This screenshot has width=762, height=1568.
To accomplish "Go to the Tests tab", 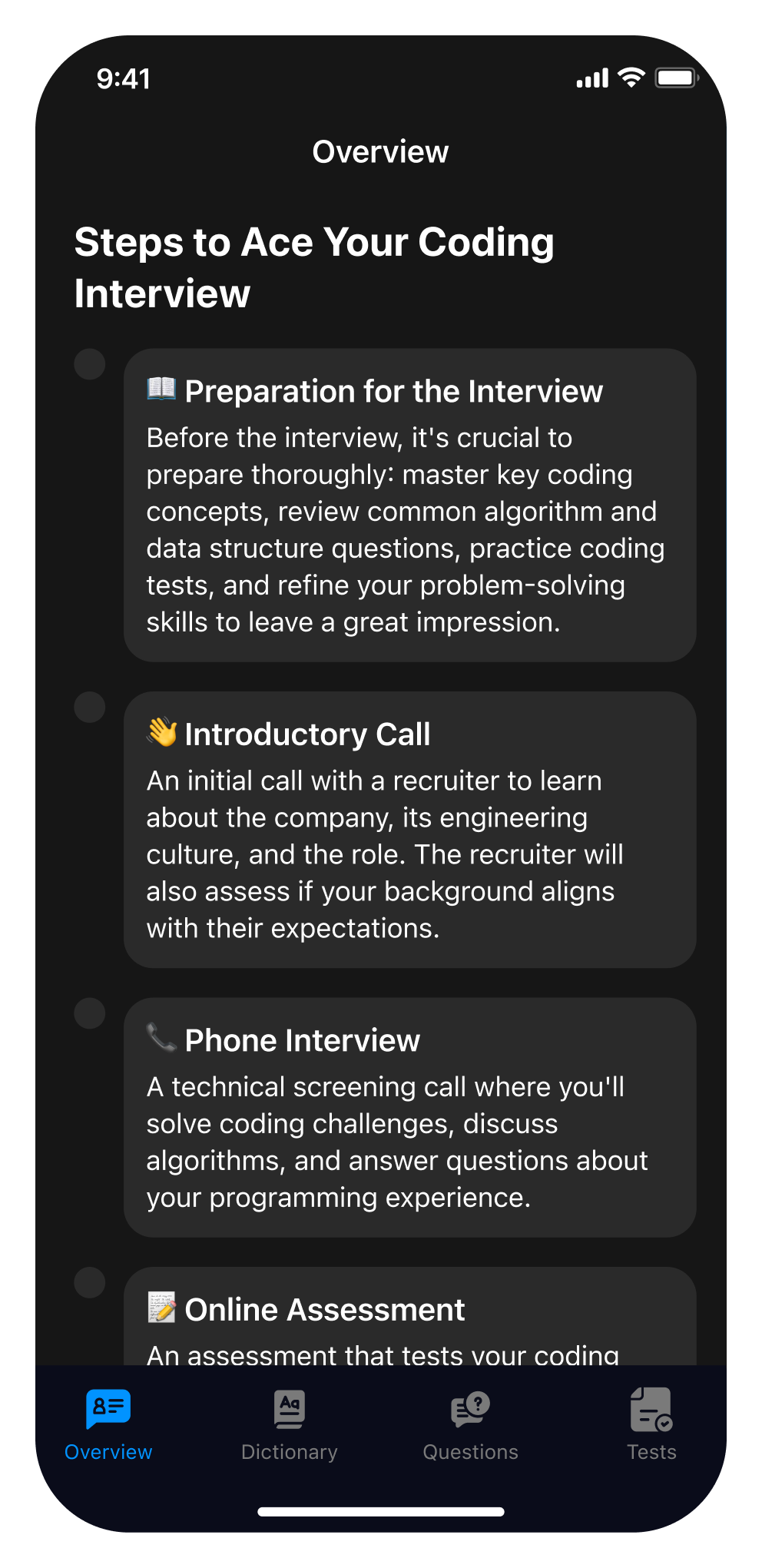I will (651, 1424).
